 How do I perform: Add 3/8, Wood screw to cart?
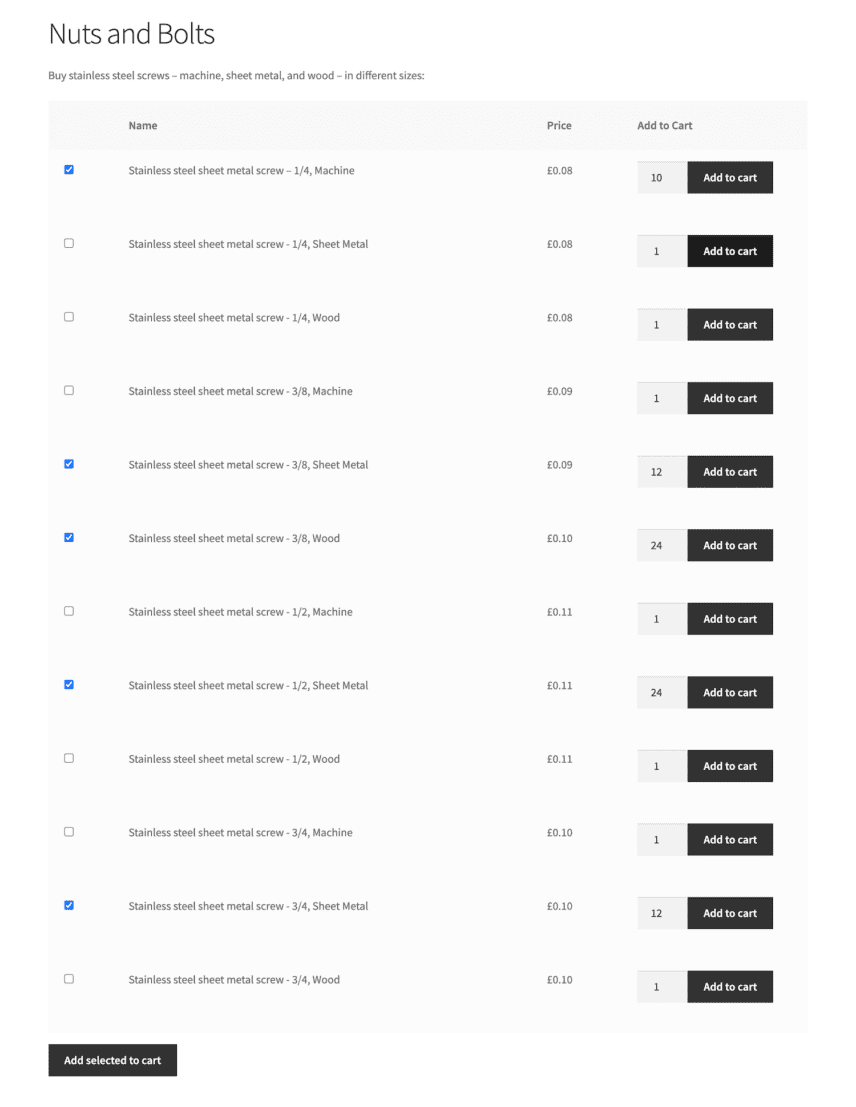click(729, 545)
